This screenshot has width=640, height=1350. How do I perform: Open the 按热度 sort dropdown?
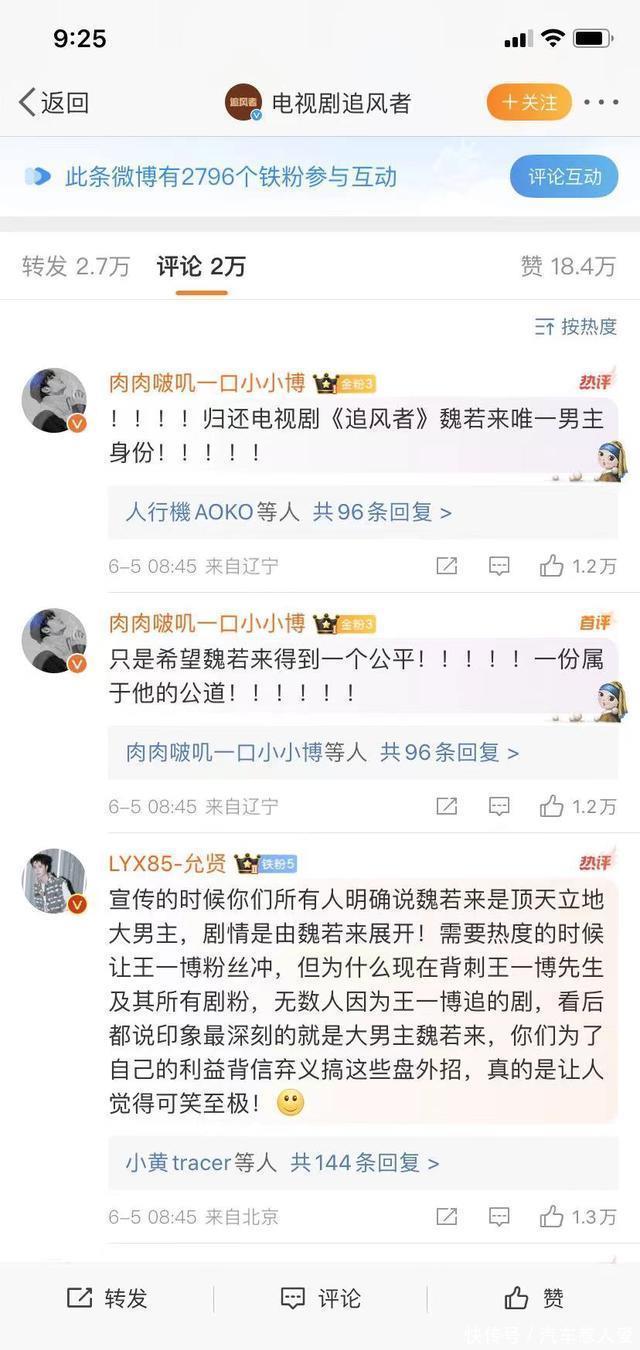point(576,326)
